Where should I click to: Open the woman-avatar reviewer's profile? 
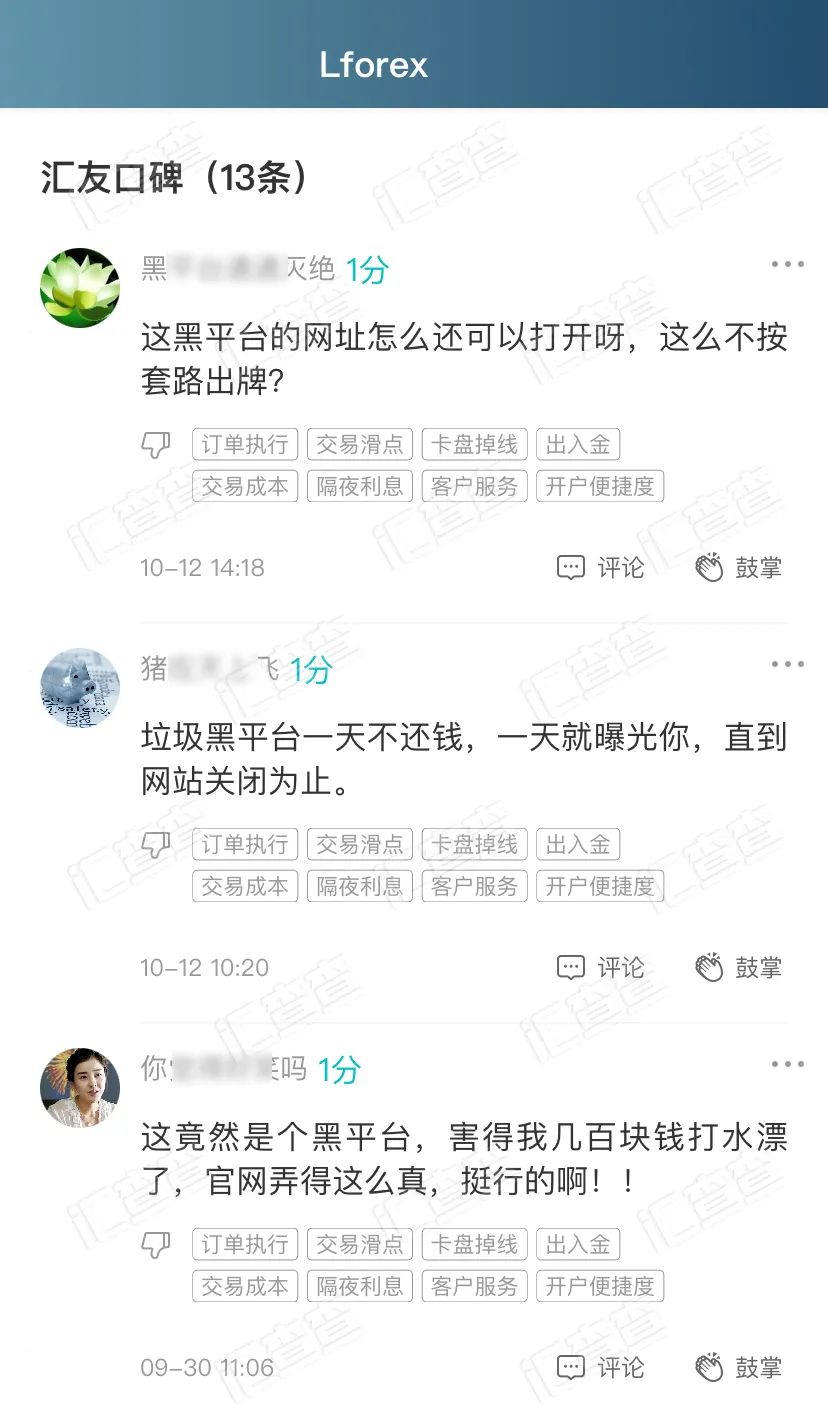(80, 1088)
